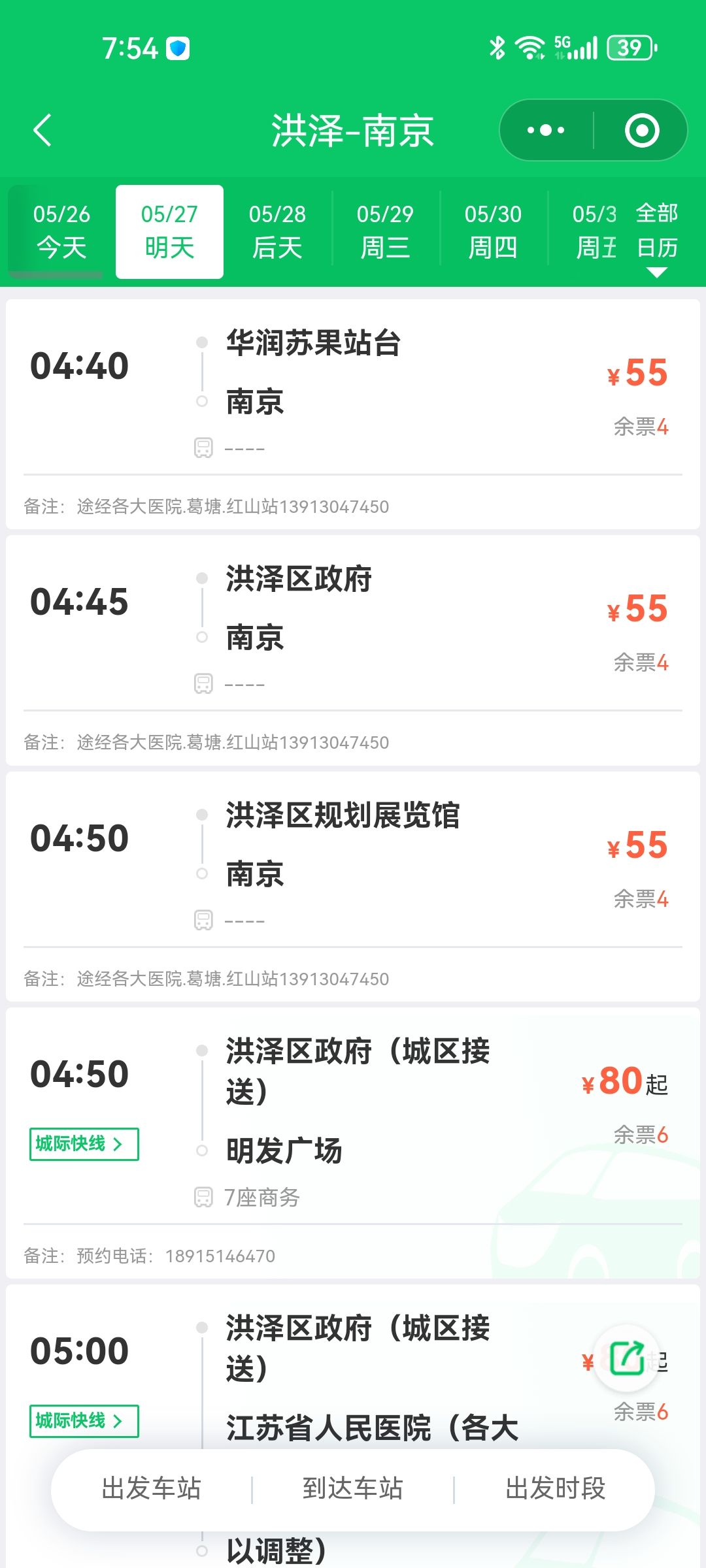The height and width of the screenshot is (1568, 706).
Task: Pick the 05/30 周四 date tab
Action: tap(493, 231)
